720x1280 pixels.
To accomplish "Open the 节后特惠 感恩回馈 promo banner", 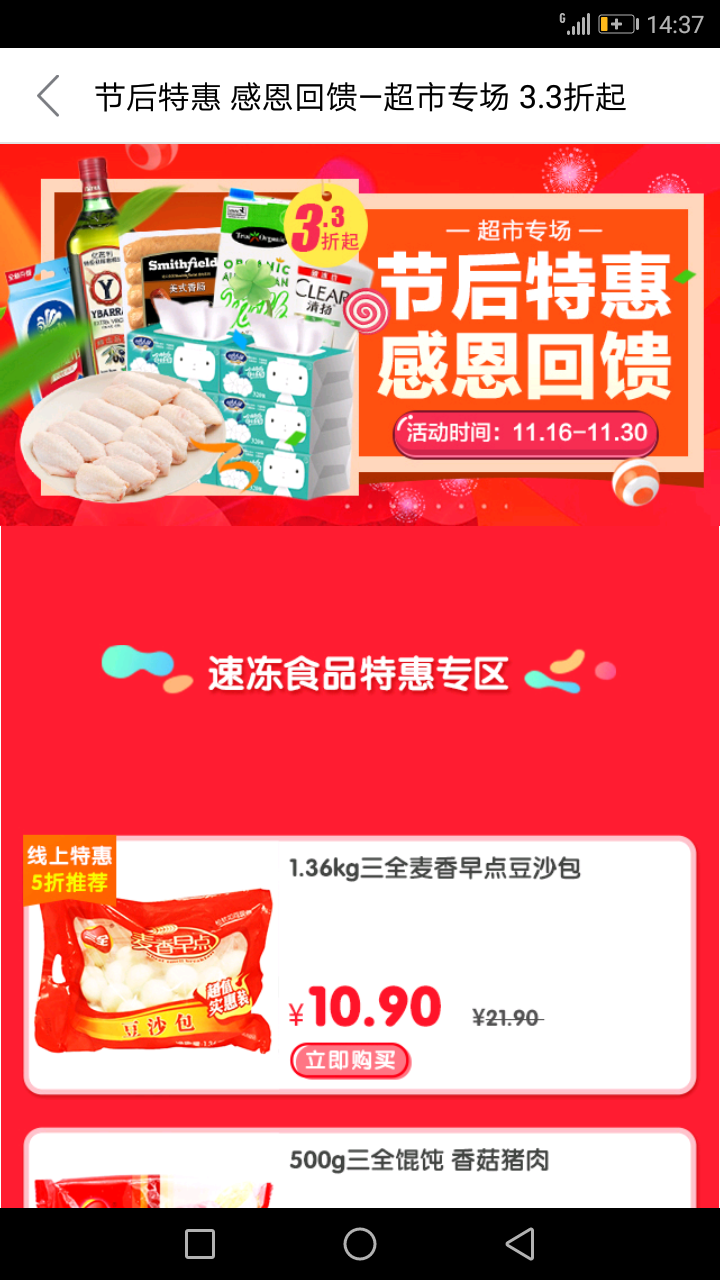I will click(x=360, y=335).
